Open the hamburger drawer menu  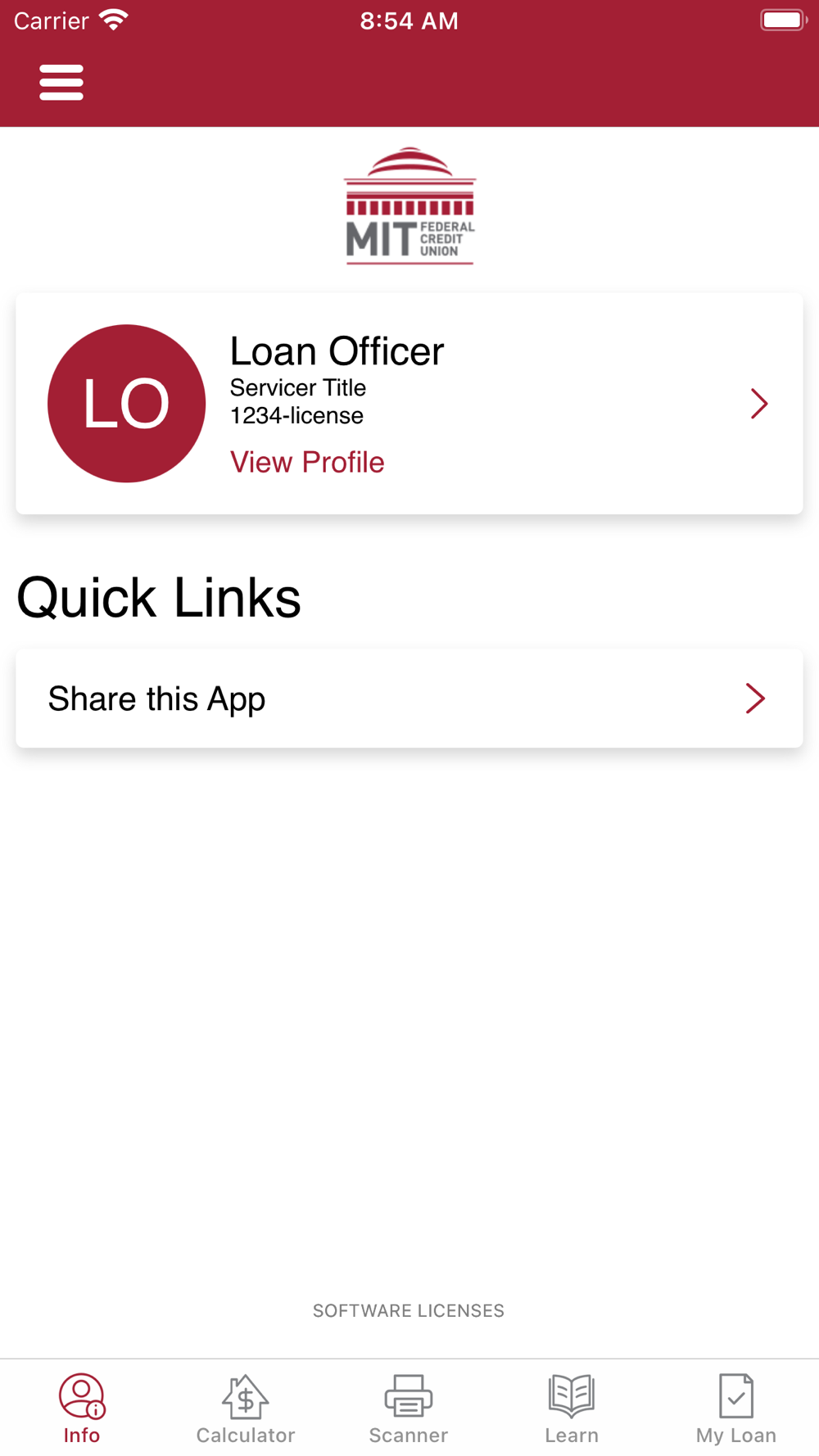click(x=61, y=83)
